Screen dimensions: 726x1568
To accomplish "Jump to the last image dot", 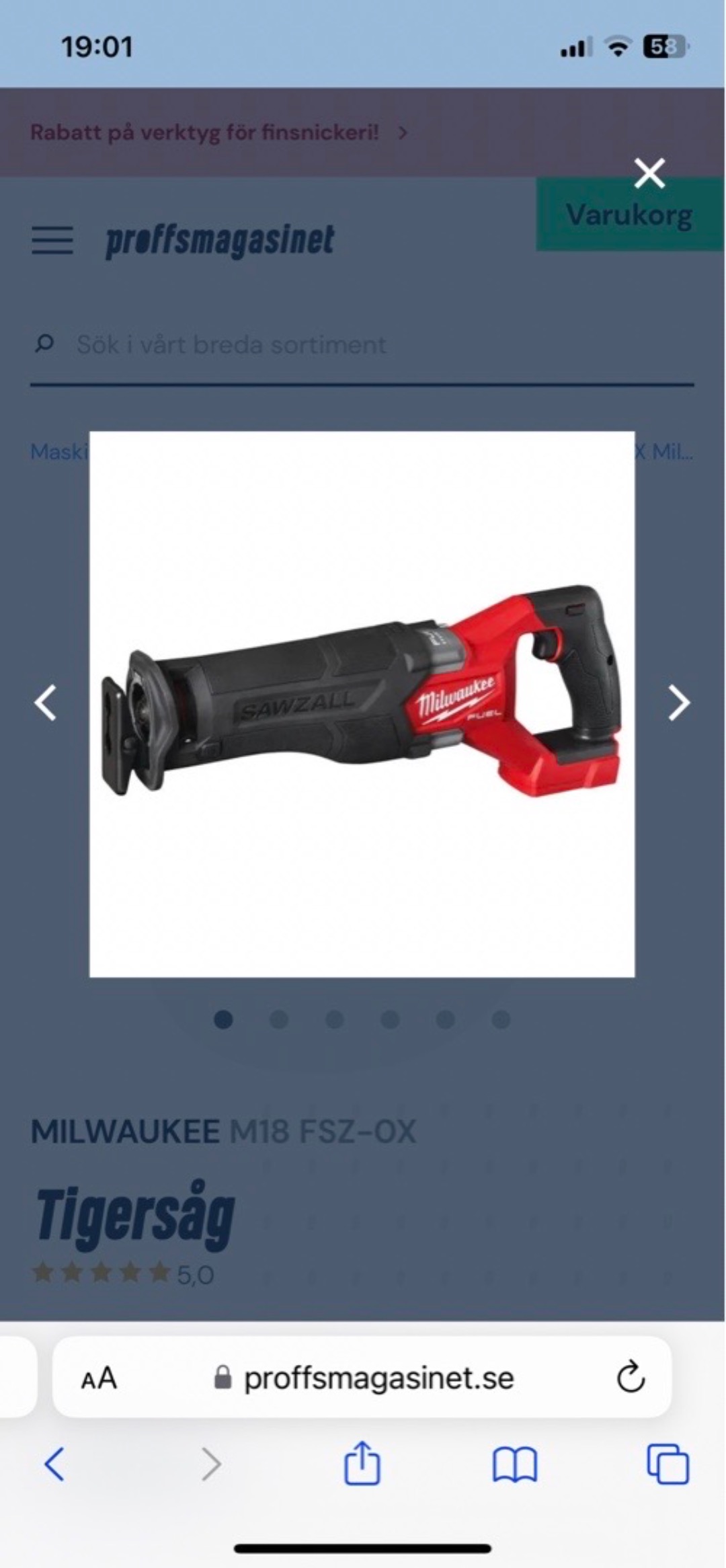I will (501, 1020).
